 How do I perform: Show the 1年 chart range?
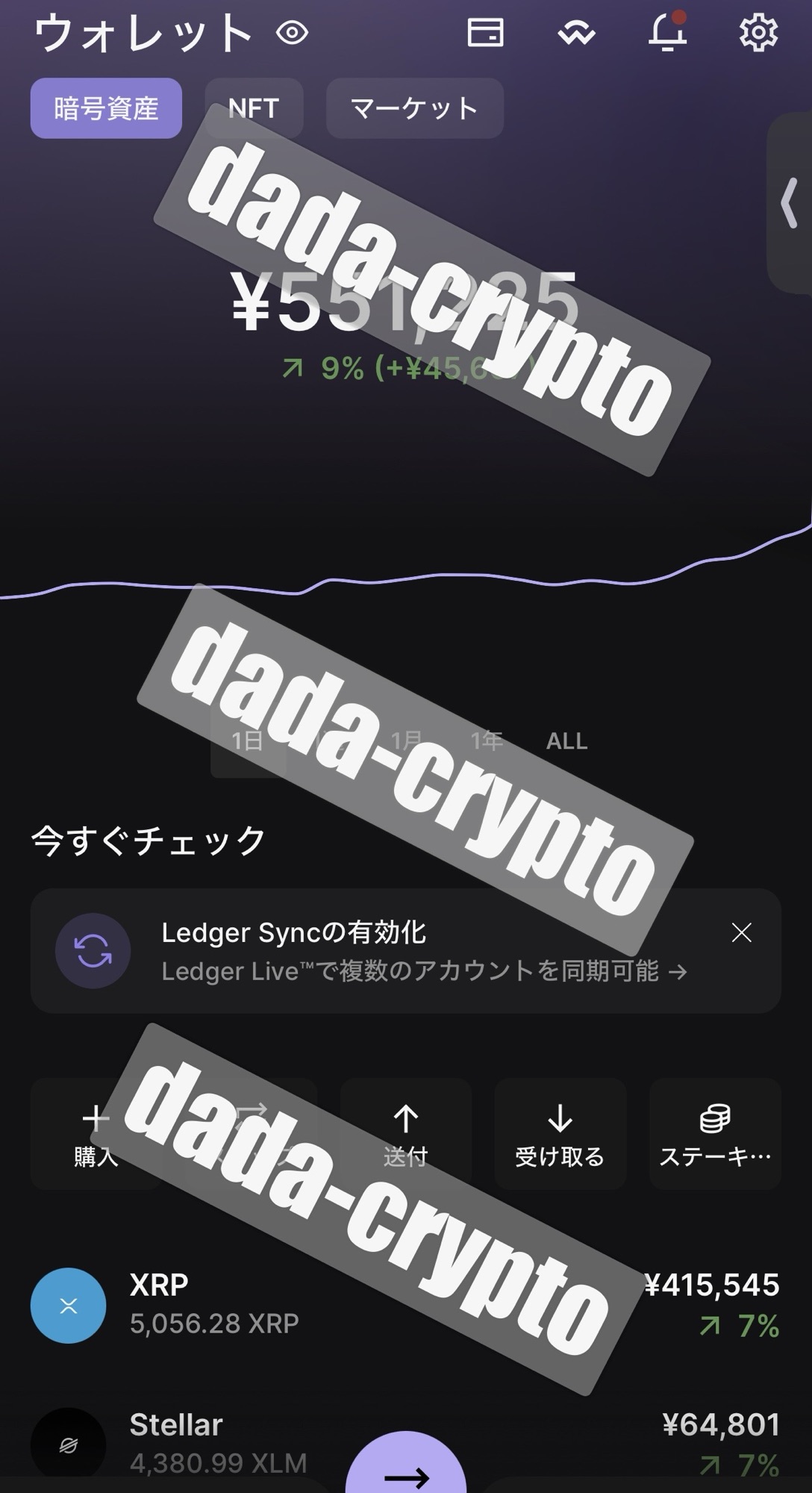click(487, 741)
